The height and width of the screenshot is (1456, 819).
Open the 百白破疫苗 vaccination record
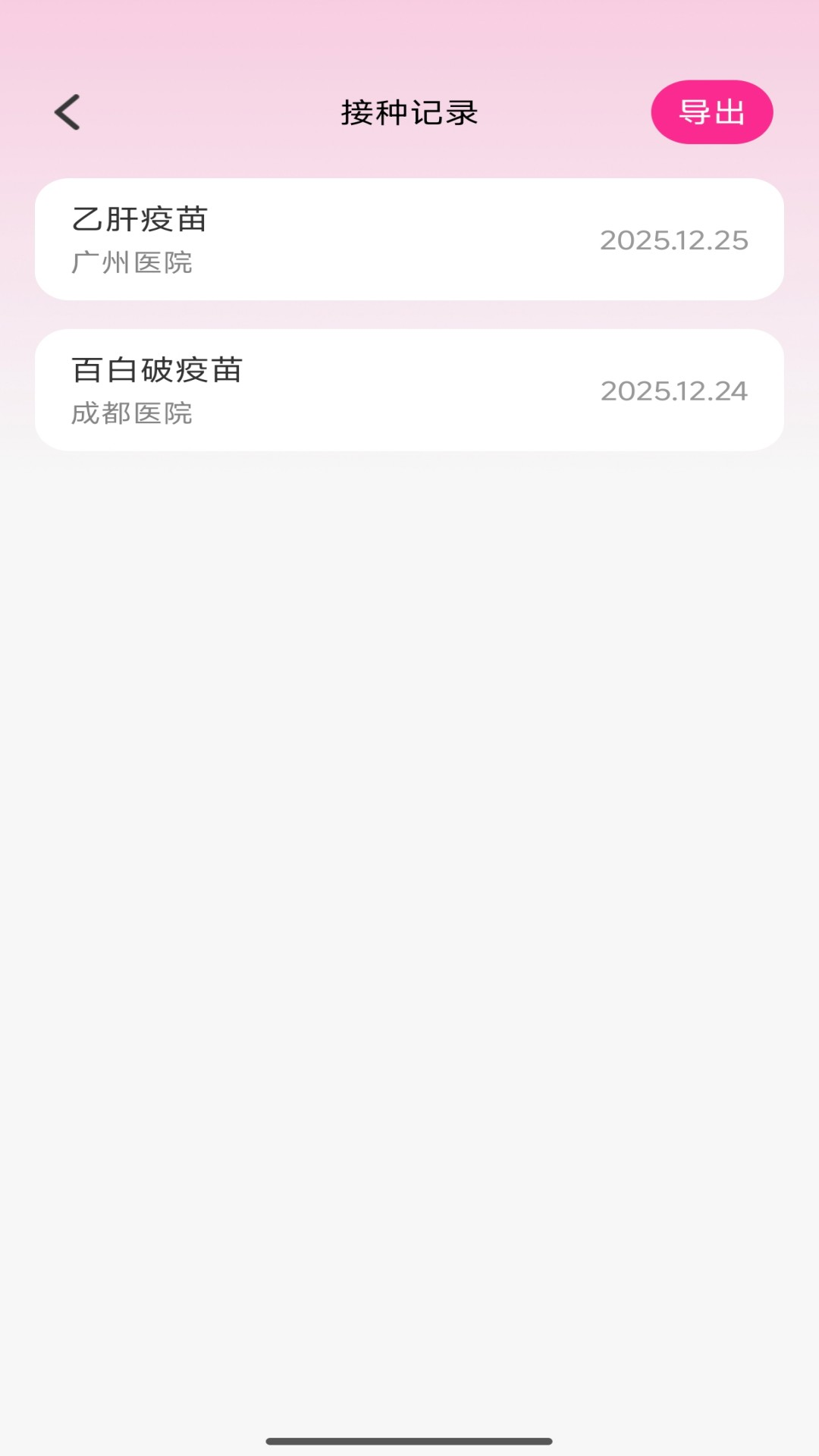tap(409, 391)
